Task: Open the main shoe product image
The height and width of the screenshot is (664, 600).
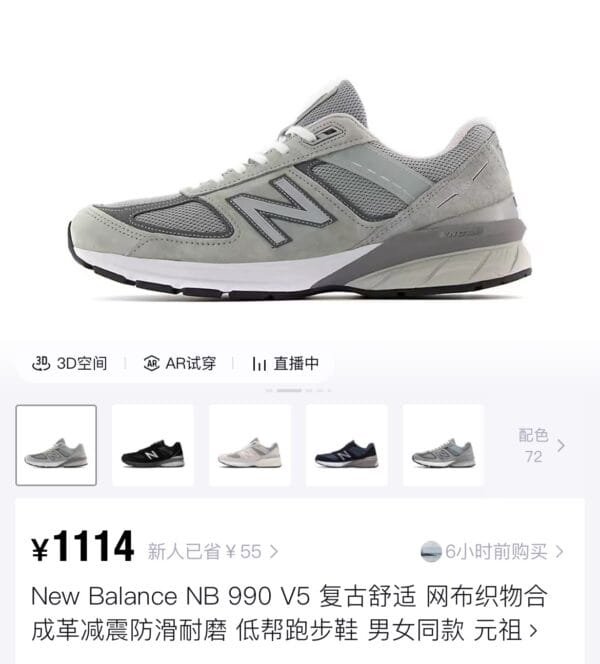Action: [x=300, y=190]
